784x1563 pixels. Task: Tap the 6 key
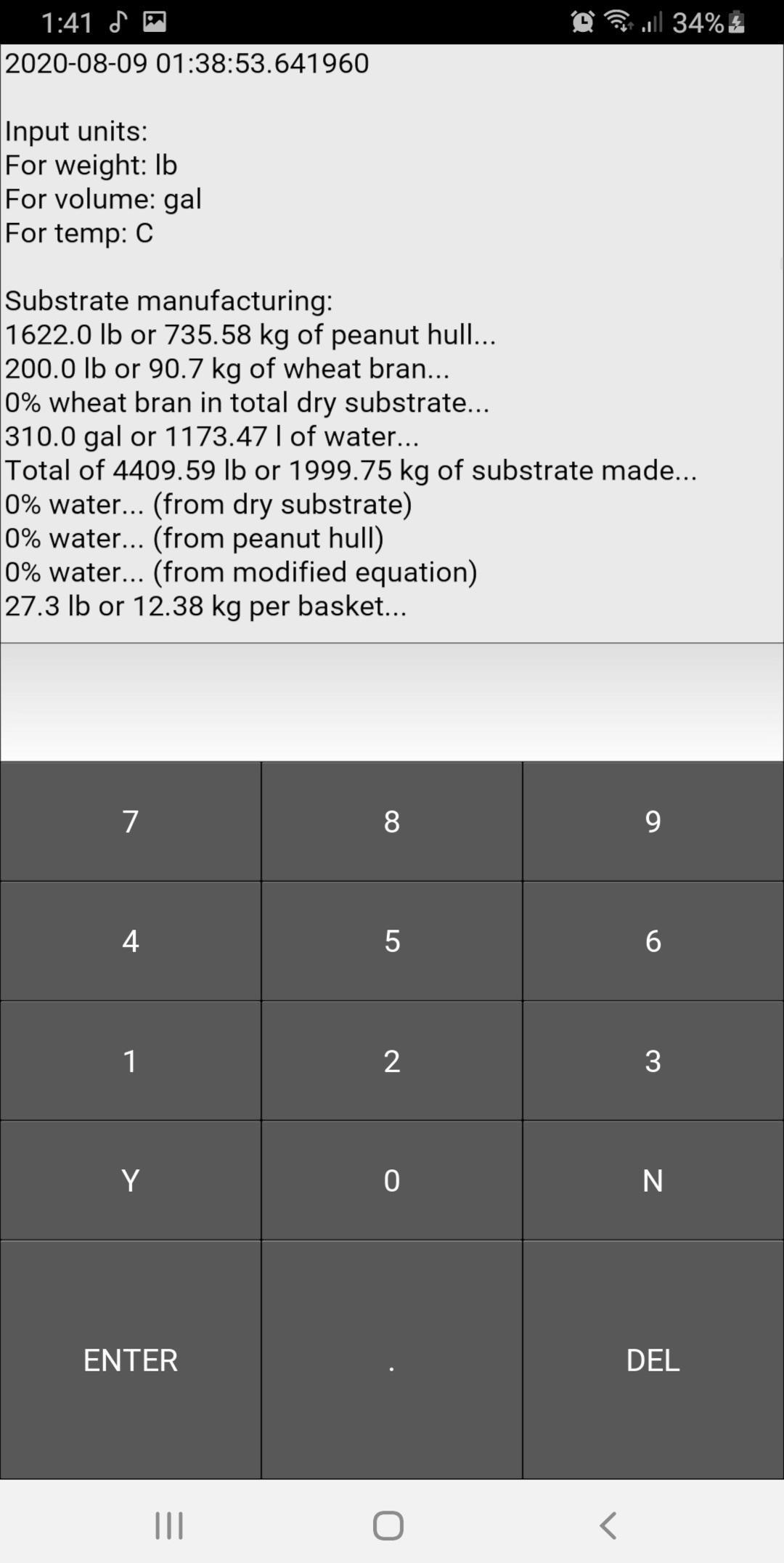point(653,941)
